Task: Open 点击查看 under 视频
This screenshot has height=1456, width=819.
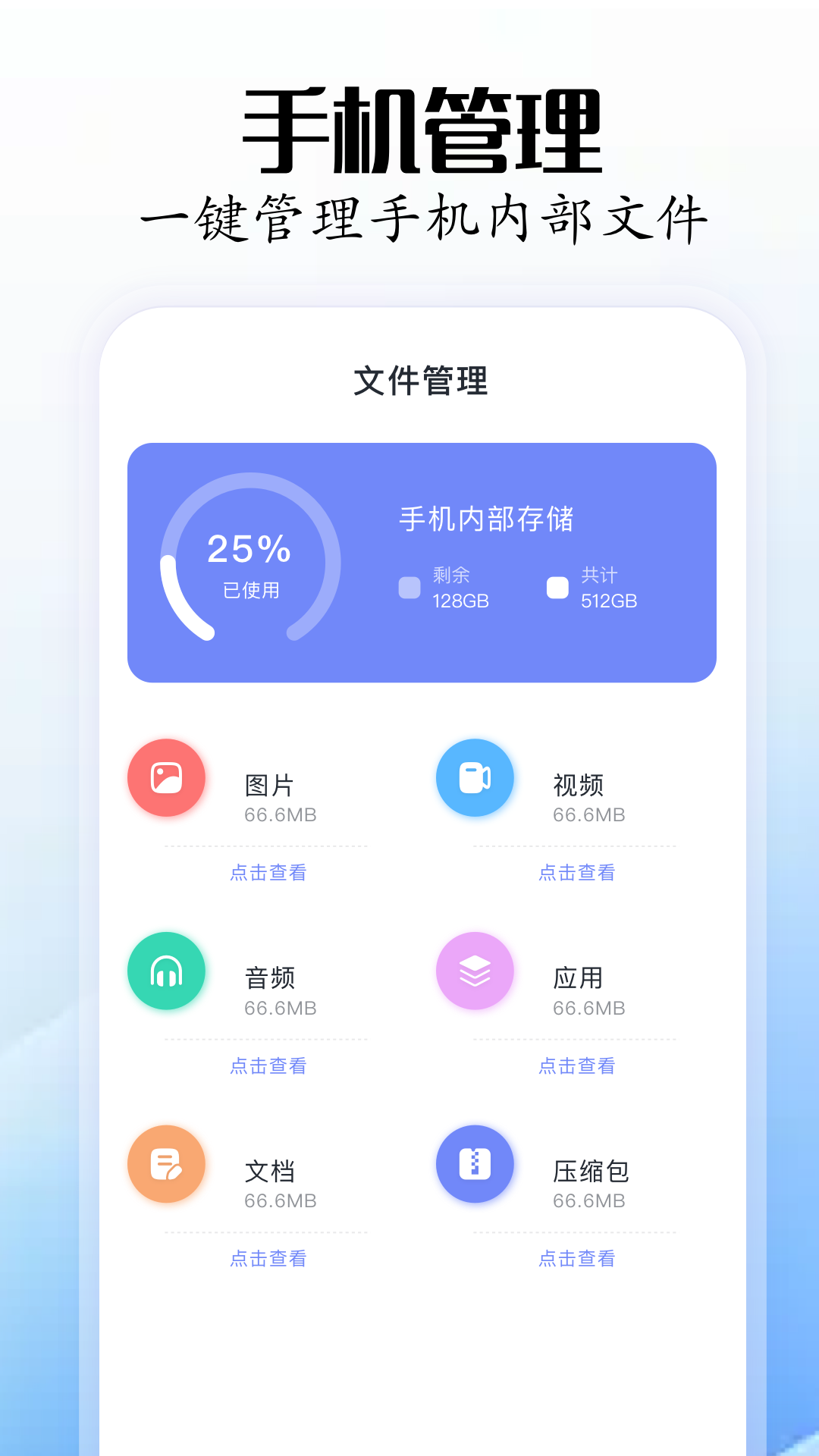Action: tap(578, 873)
